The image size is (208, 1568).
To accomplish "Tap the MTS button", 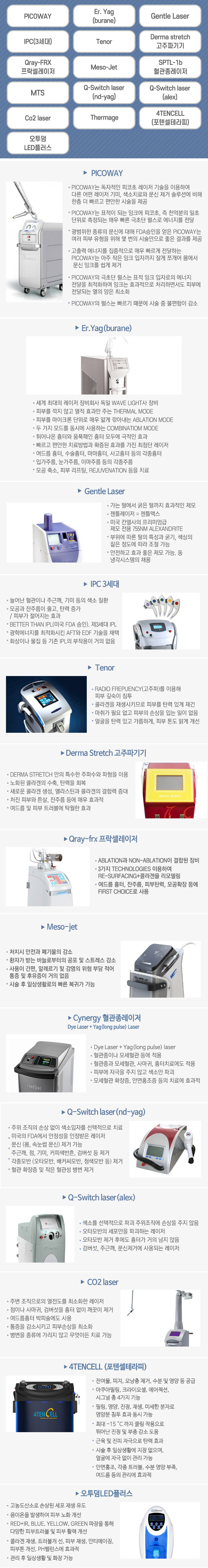I will [38, 92].
